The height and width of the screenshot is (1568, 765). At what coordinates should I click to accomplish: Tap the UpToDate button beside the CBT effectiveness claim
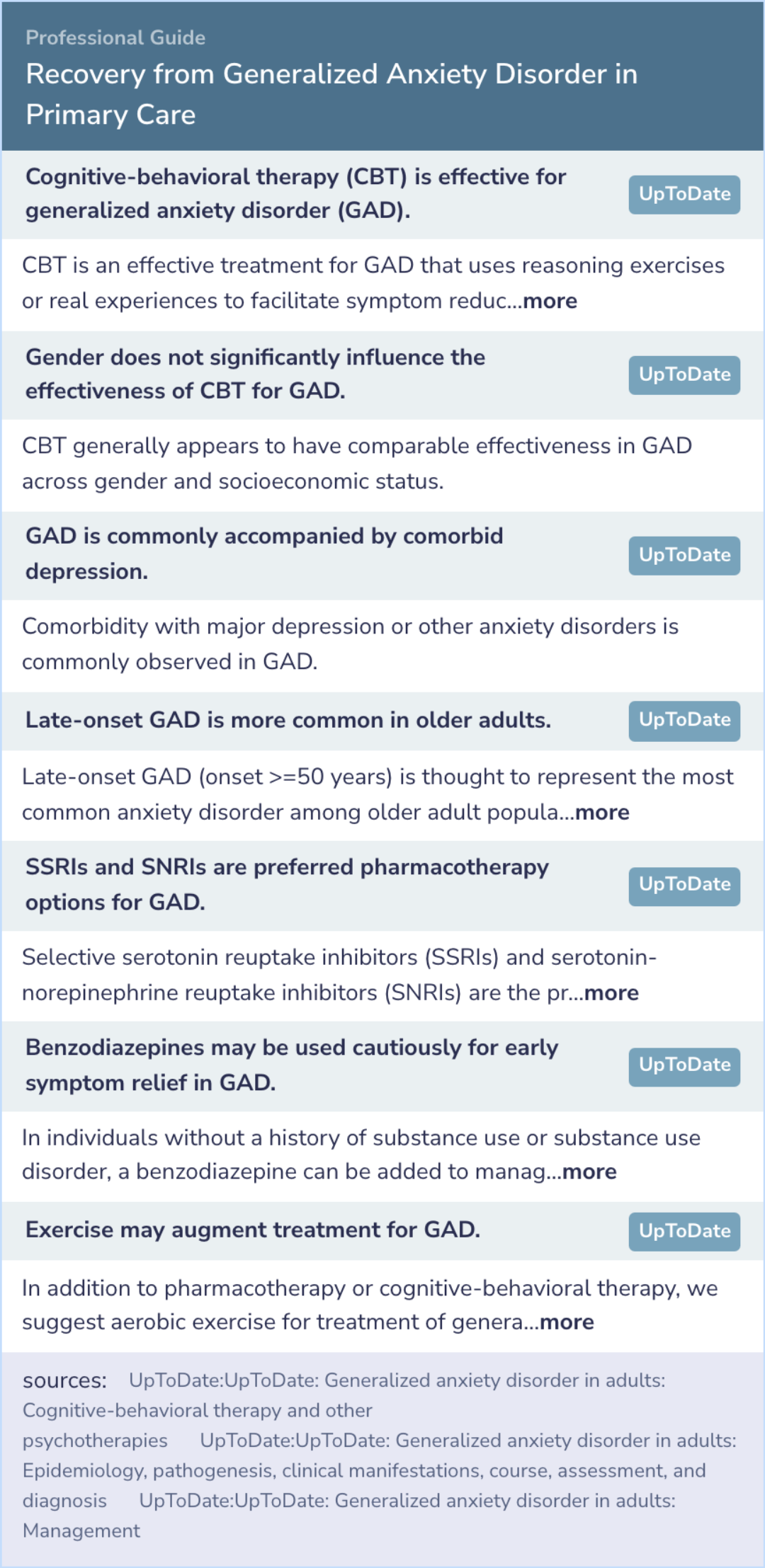click(684, 194)
